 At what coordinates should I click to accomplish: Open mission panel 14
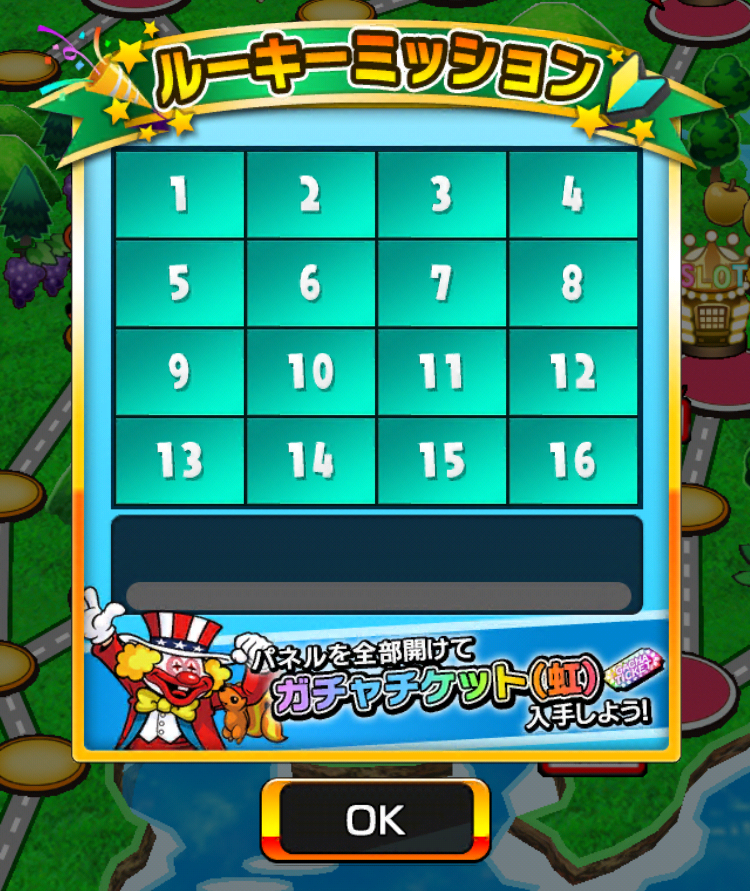[x=311, y=460]
